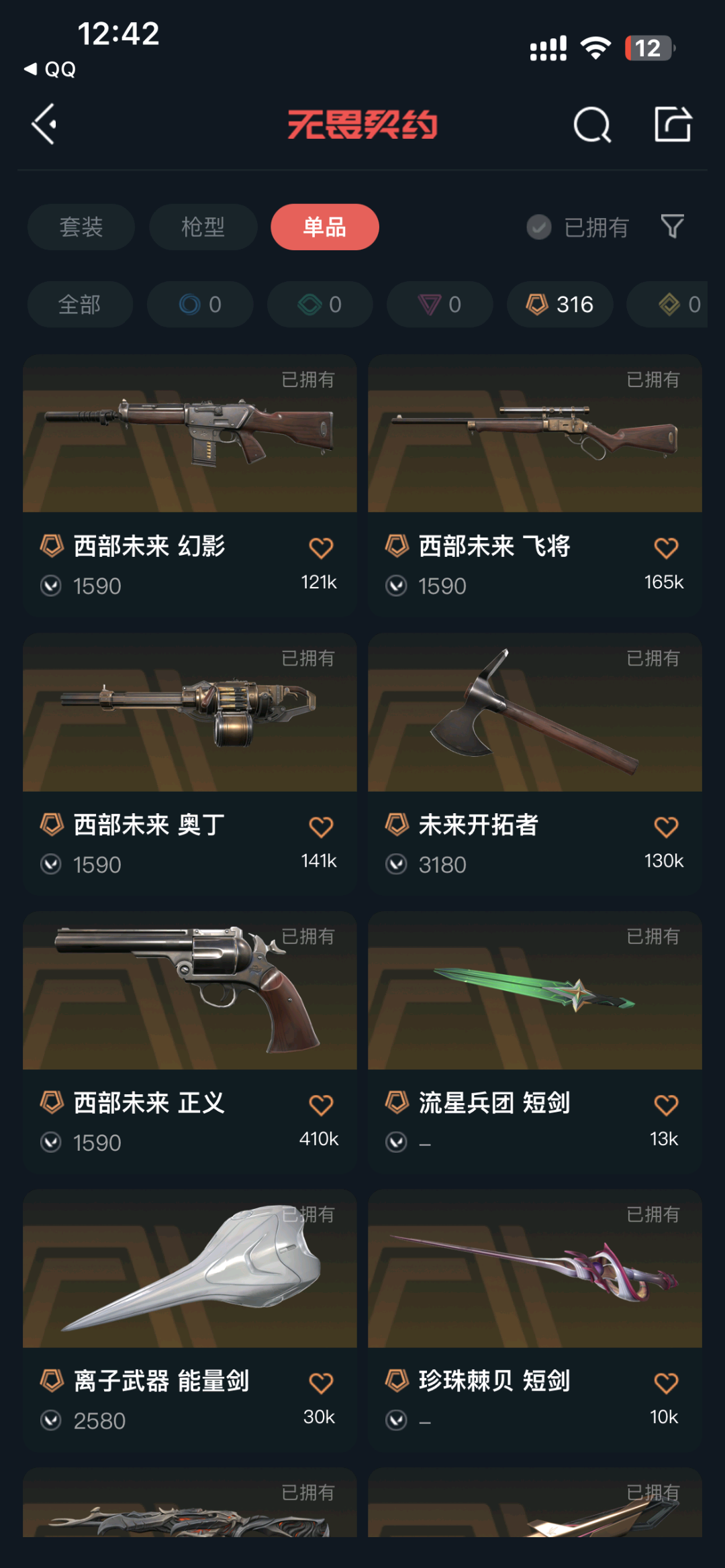Image resolution: width=725 pixels, height=1568 pixels.
Task: Select the 单品 tab
Action: click(325, 227)
